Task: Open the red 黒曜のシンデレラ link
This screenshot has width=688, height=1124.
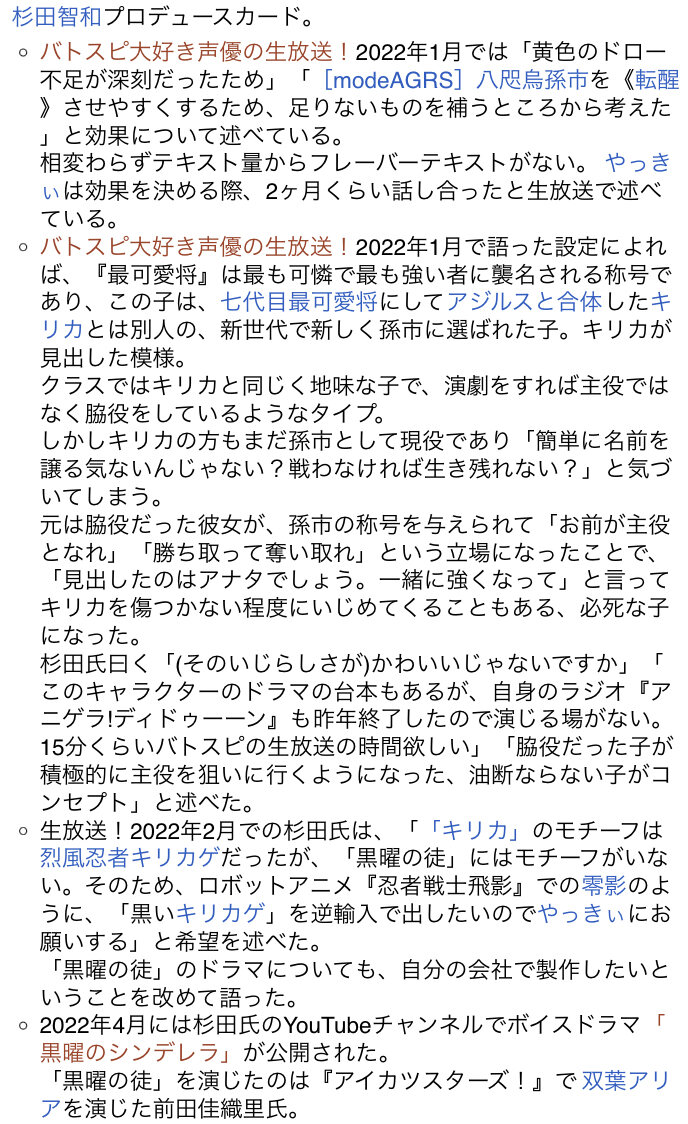Action: click(x=136, y=1052)
